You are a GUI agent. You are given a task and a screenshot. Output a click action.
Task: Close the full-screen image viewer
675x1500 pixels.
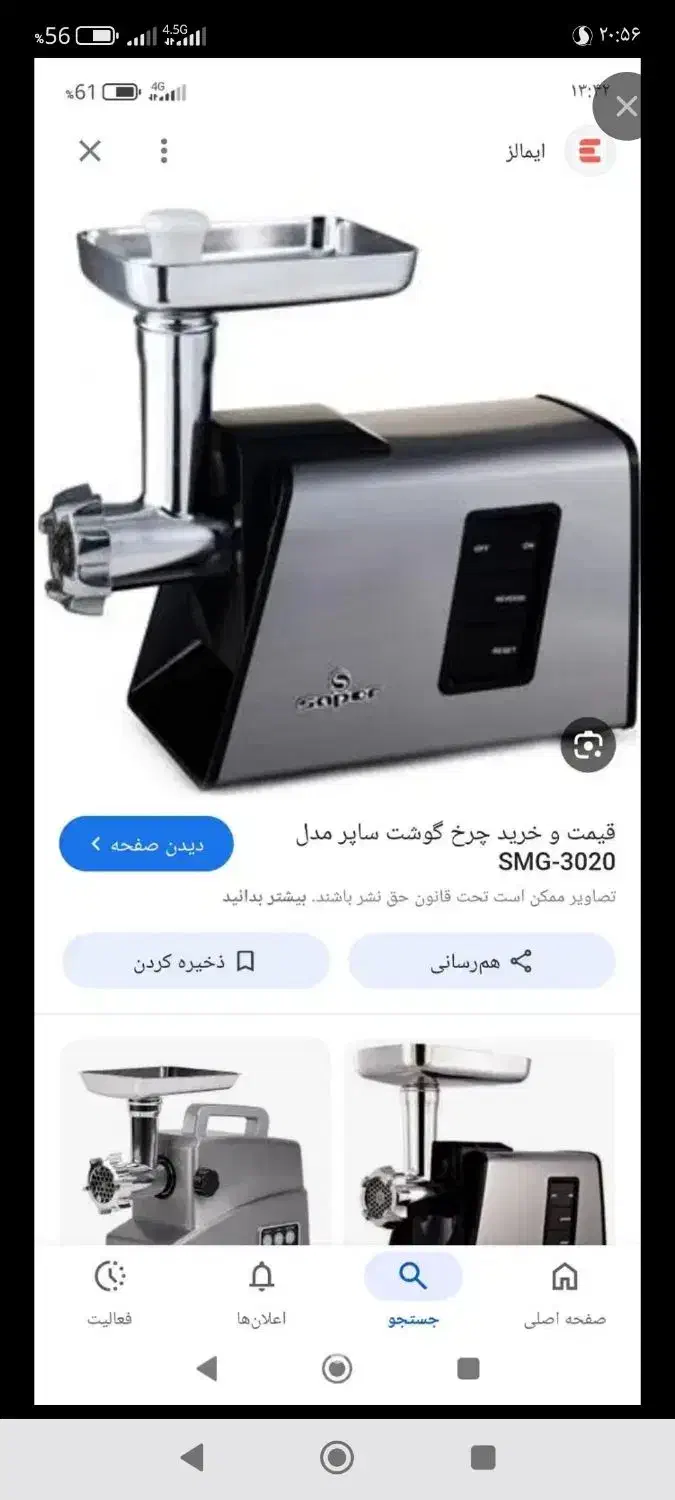point(626,107)
